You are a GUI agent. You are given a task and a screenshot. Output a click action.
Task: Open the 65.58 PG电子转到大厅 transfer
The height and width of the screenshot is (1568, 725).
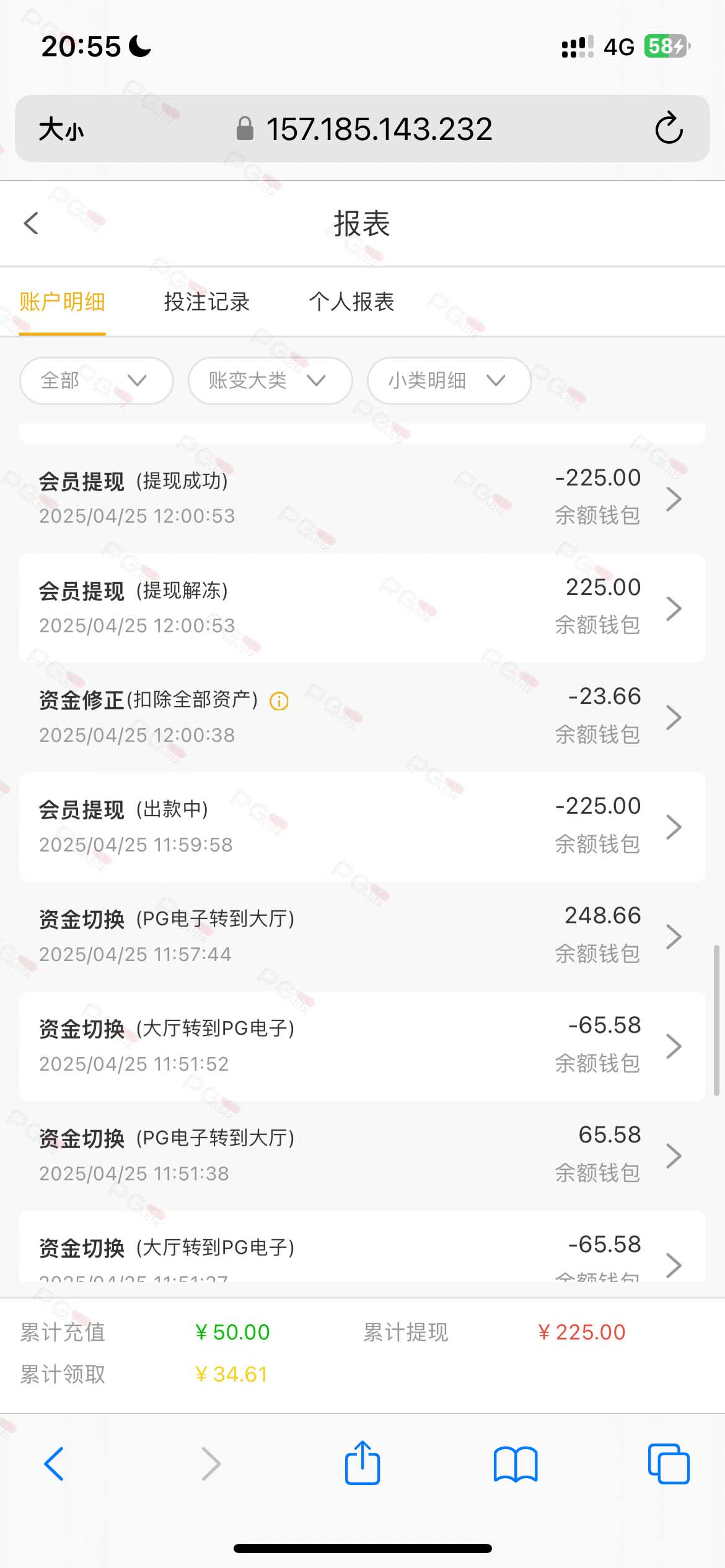(362, 1156)
